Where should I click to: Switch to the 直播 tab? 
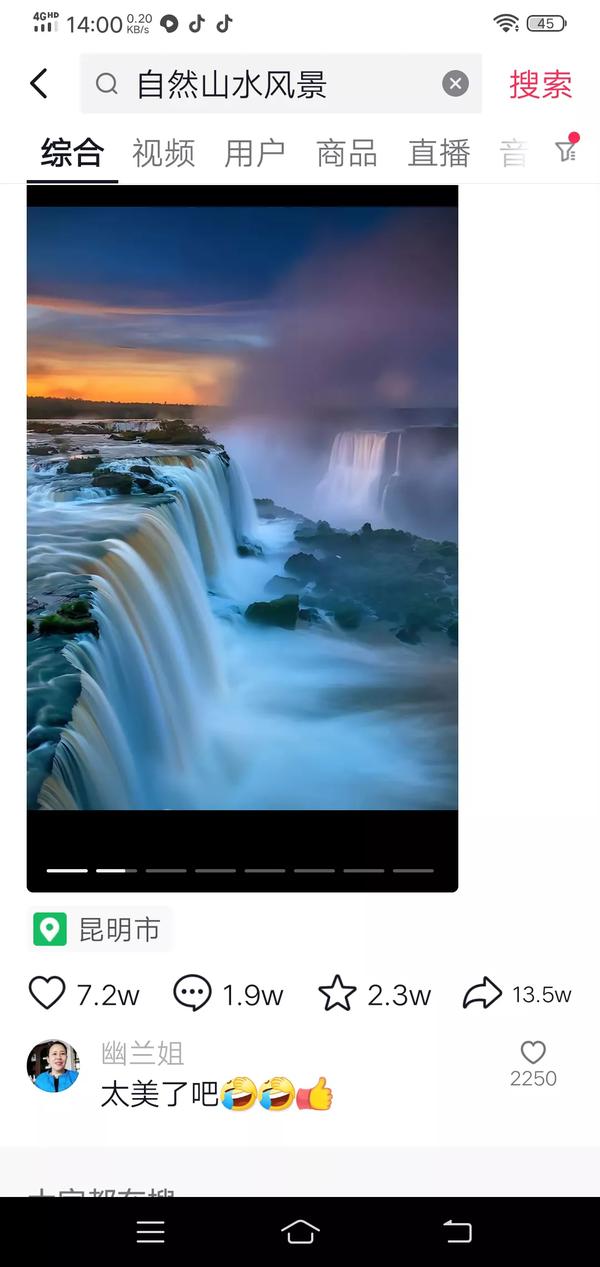pyautogui.click(x=438, y=153)
